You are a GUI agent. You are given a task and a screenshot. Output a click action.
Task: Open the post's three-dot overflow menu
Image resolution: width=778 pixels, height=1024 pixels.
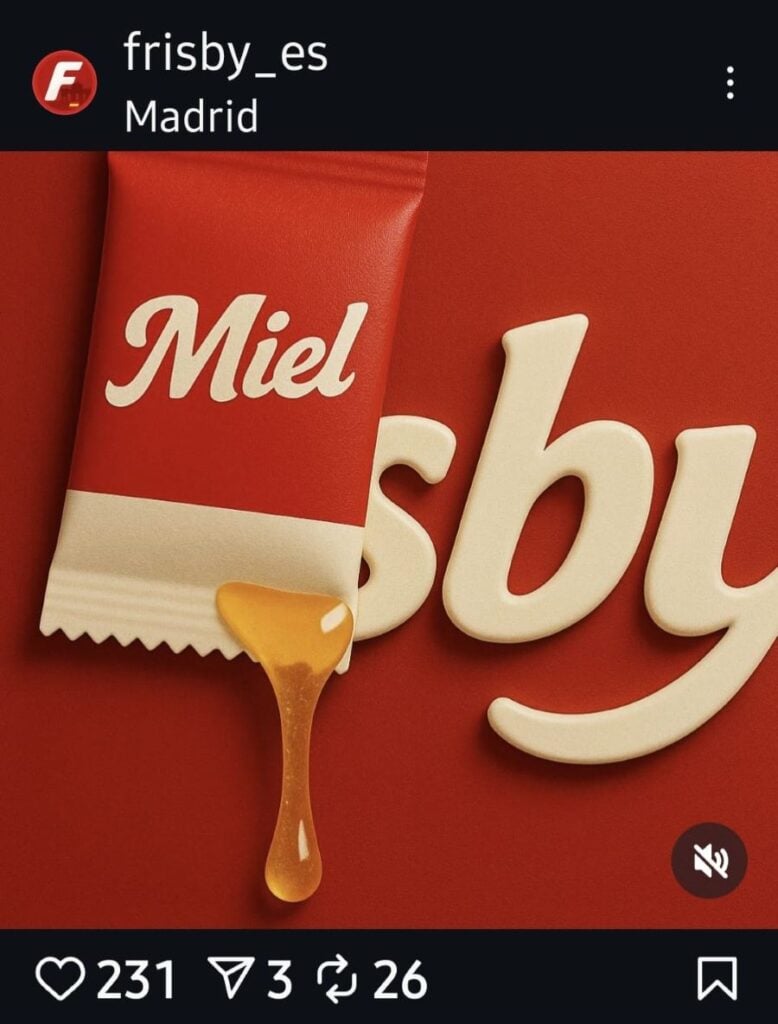pyautogui.click(x=730, y=83)
